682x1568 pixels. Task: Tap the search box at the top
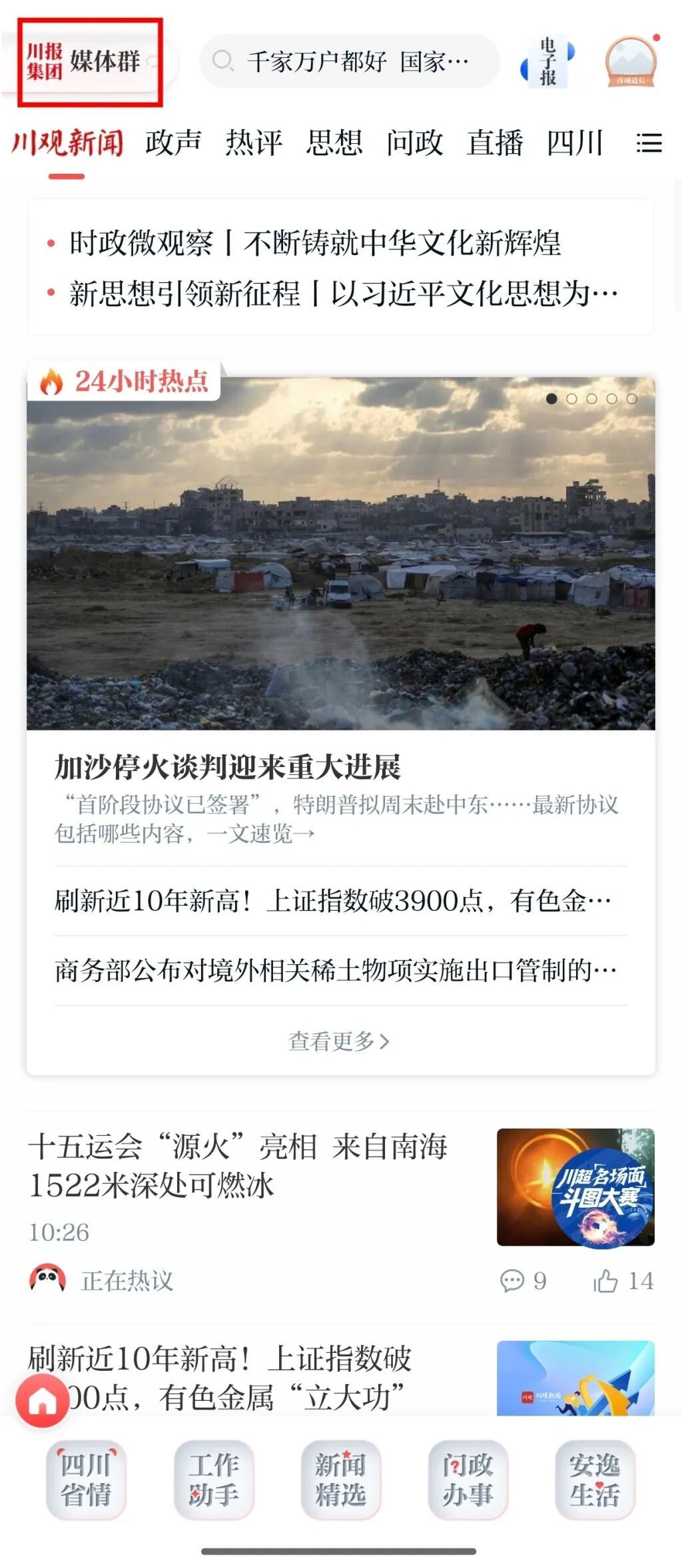pyautogui.click(x=350, y=62)
